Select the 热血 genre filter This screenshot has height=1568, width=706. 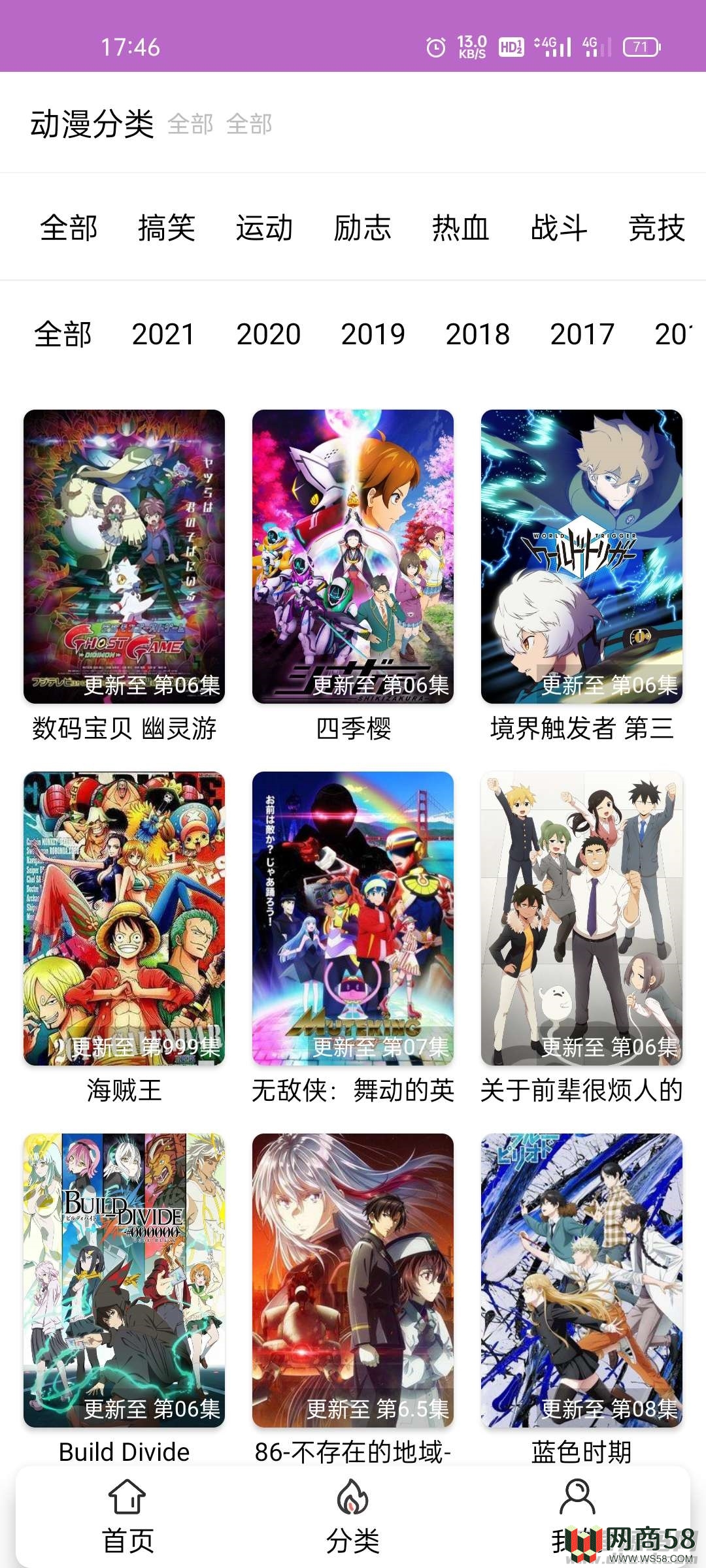(x=460, y=228)
